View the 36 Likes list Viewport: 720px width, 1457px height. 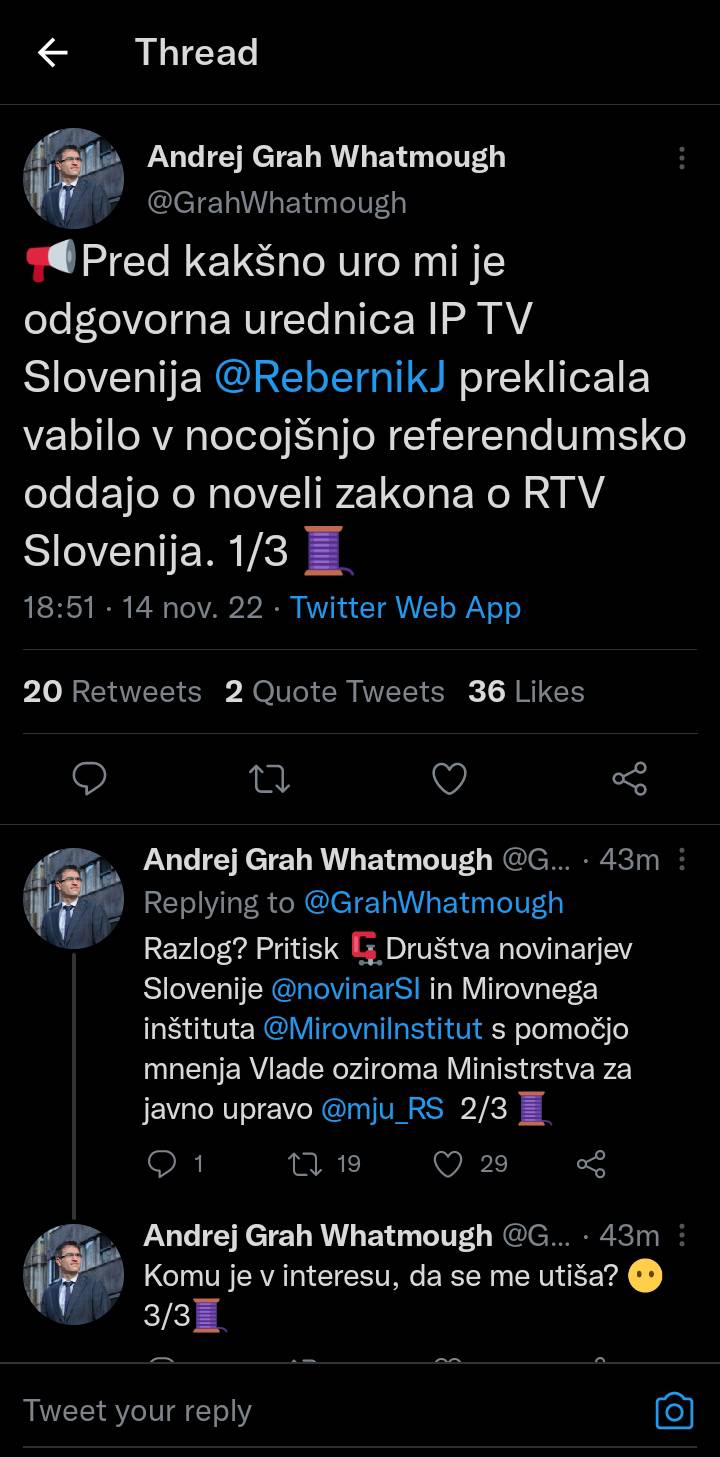click(x=526, y=692)
